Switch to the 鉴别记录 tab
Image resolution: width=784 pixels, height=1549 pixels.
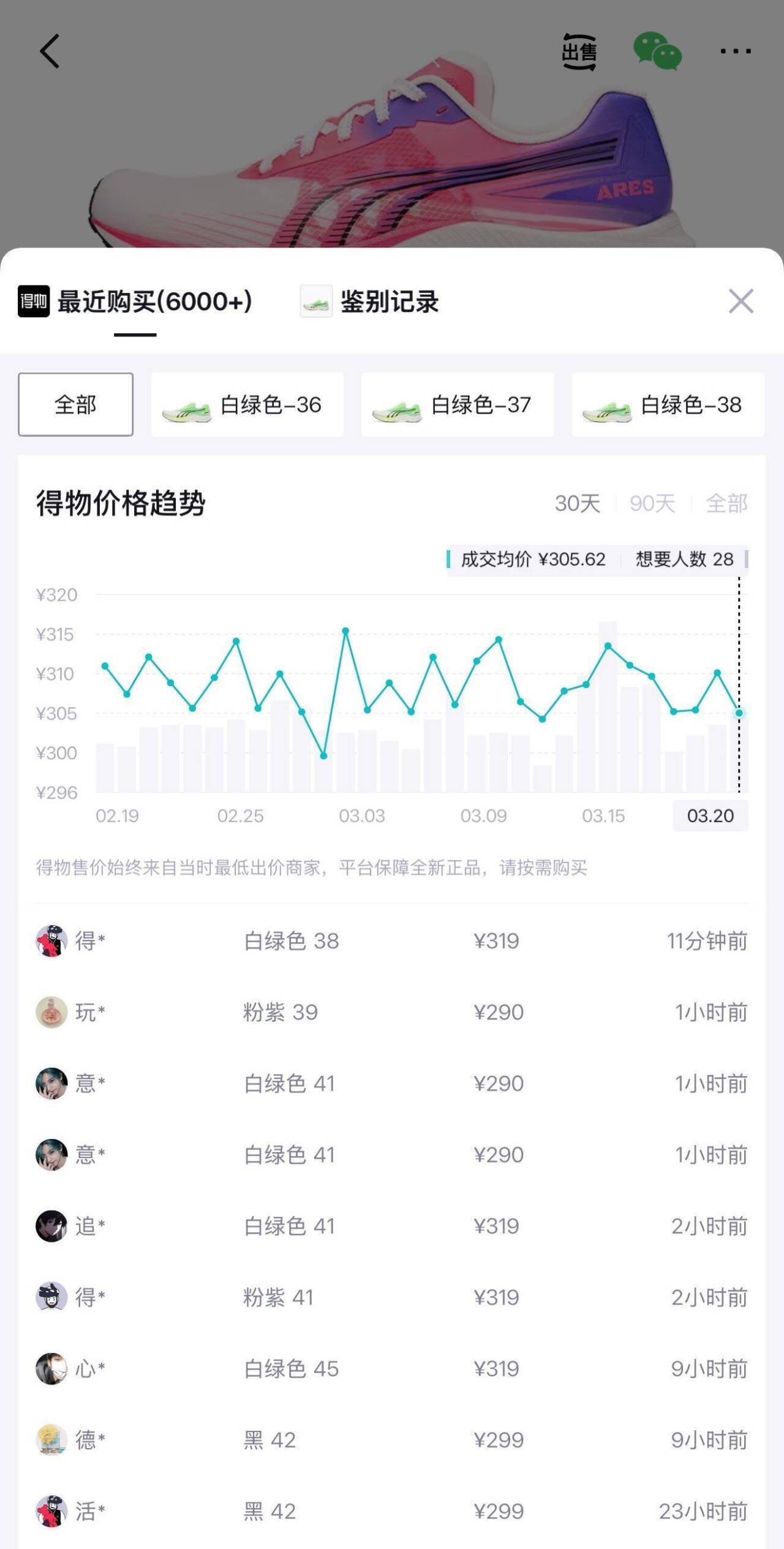tap(370, 301)
